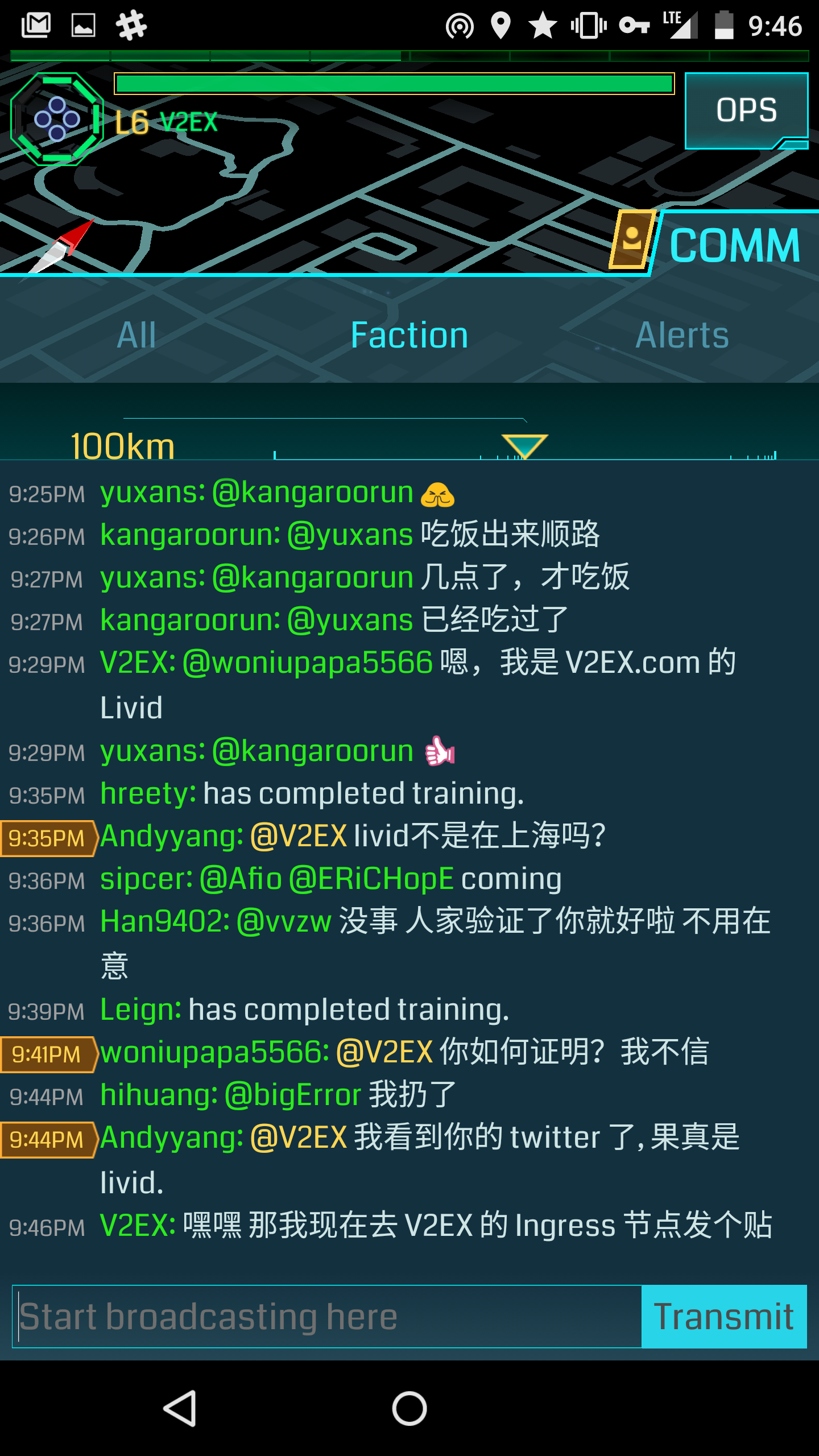Switch to the All tab
819x1456 pixels.
[x=136, y=335]
